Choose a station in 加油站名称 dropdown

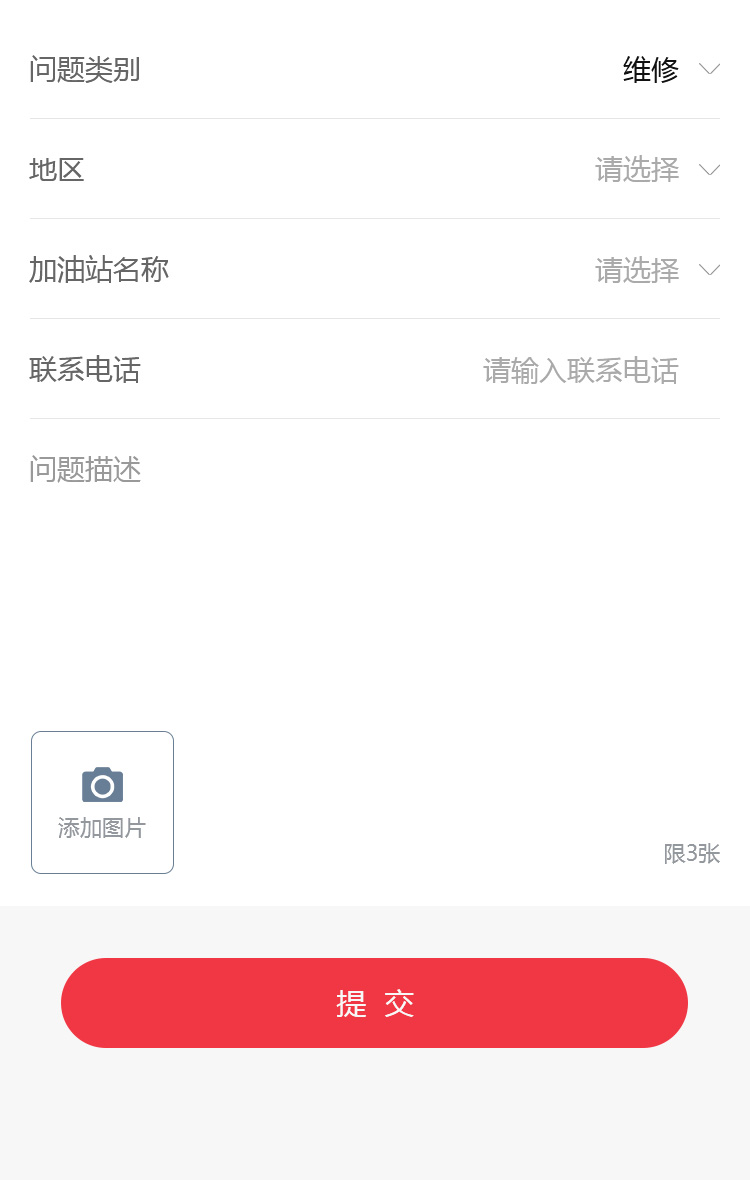coord(656,270)
